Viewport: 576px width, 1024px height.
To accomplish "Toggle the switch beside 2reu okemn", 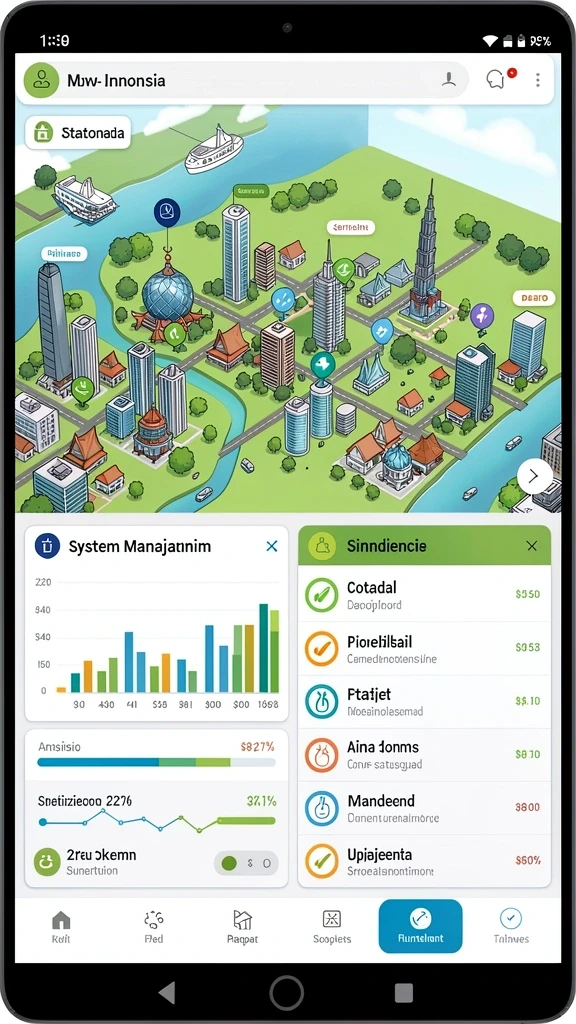I will 246,863.
